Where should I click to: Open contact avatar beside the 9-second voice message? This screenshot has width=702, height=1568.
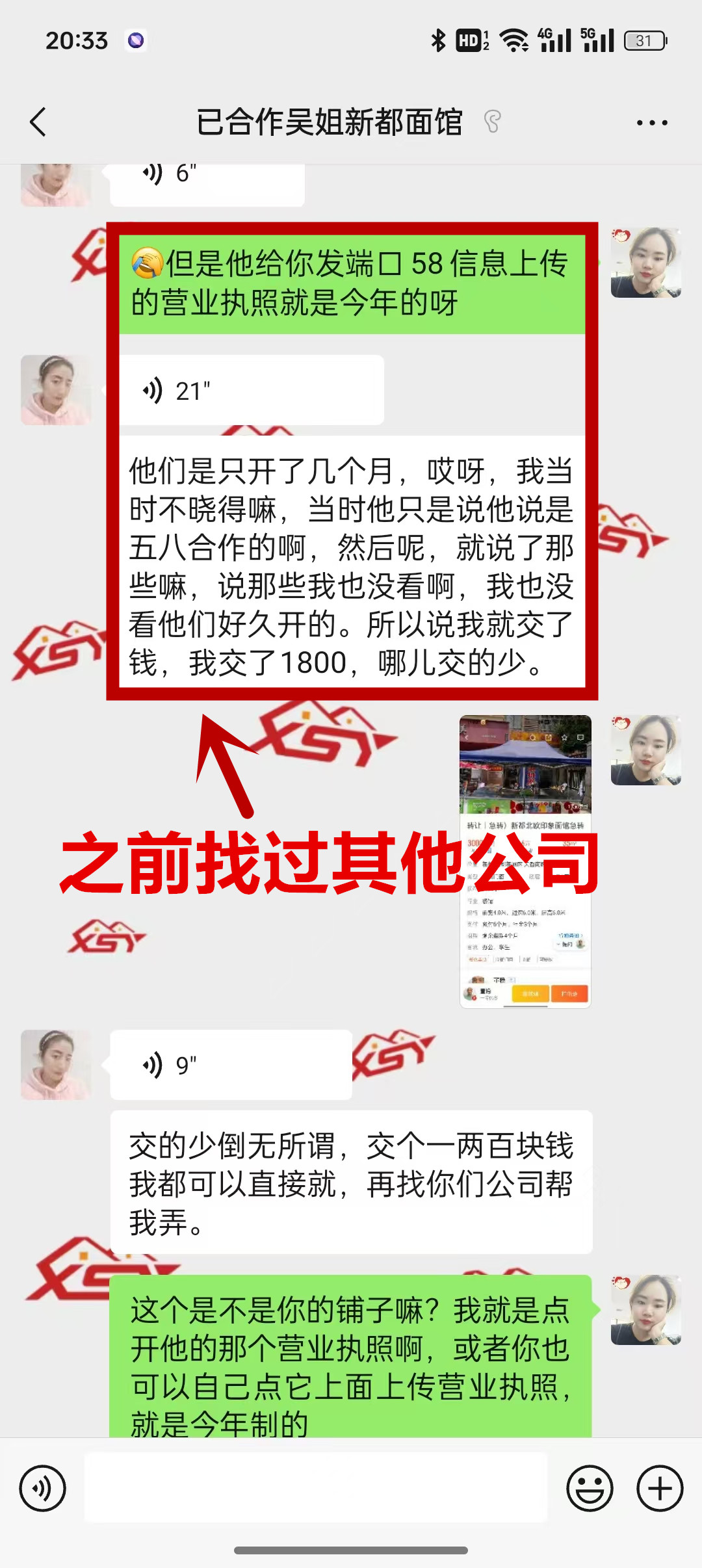pos(56,1065)
